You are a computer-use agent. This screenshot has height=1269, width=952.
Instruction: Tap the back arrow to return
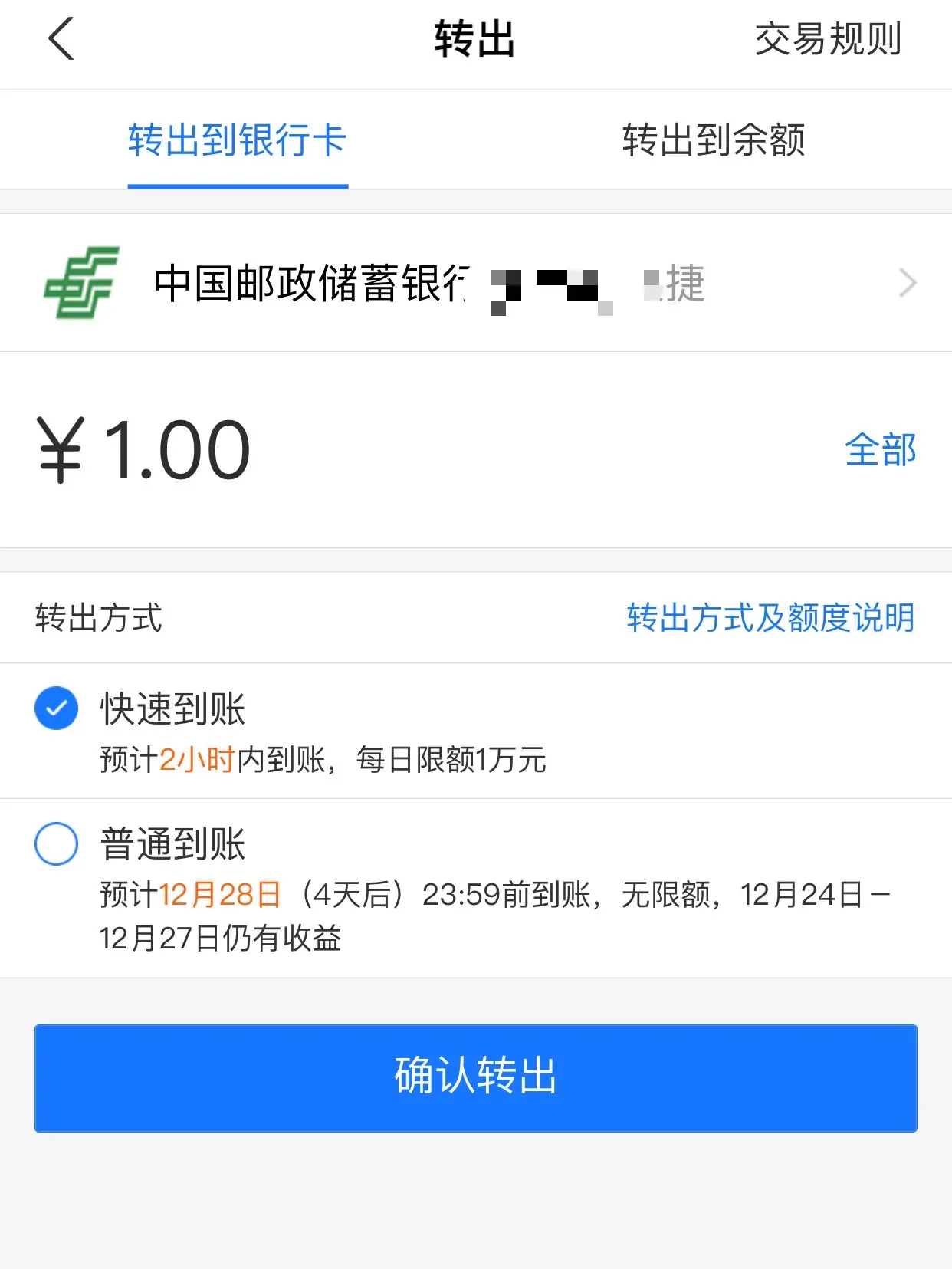pos(61,38)
